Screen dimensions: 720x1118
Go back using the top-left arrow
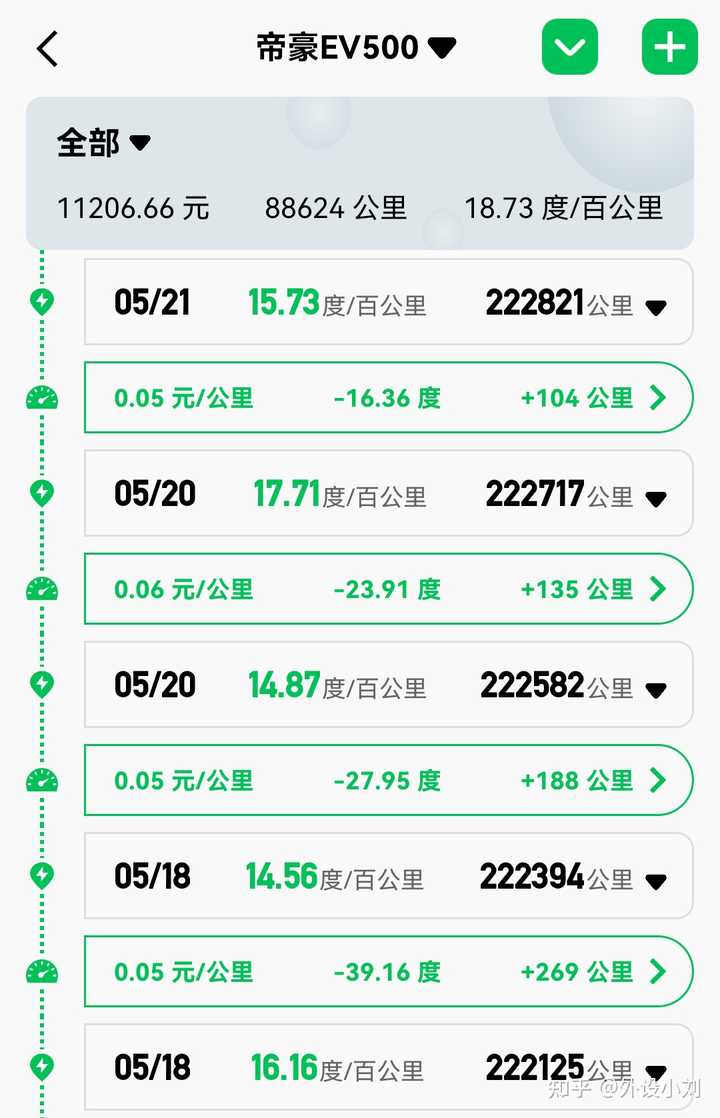pos(47,48)
